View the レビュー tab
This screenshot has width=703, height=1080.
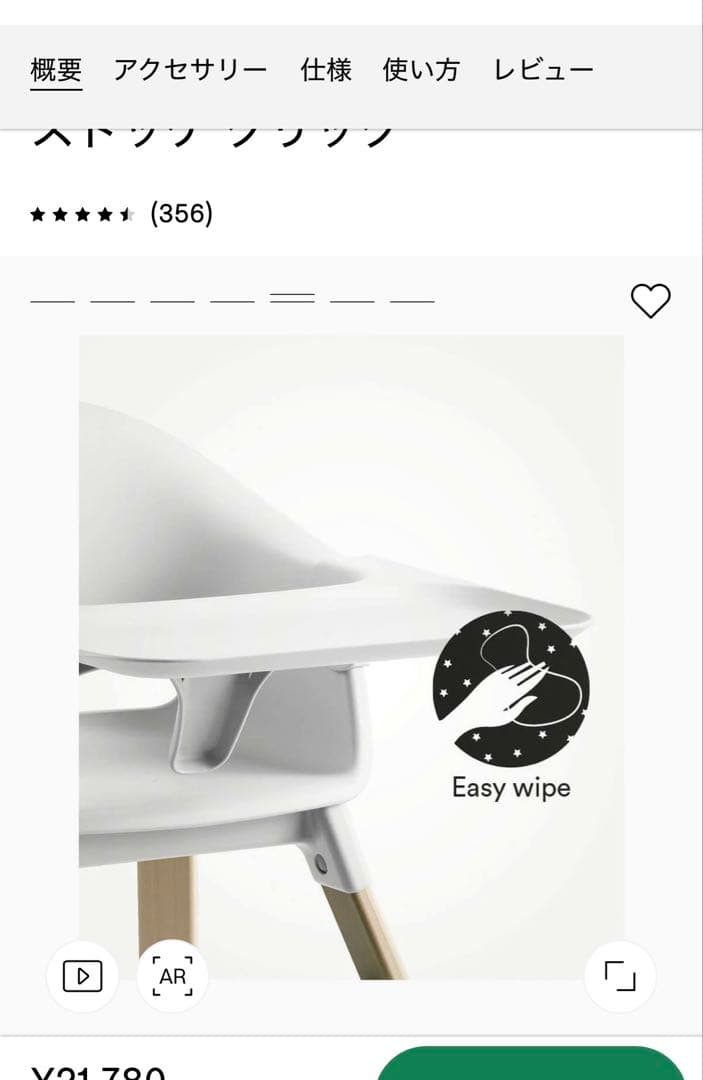click(x=543, y=70)
